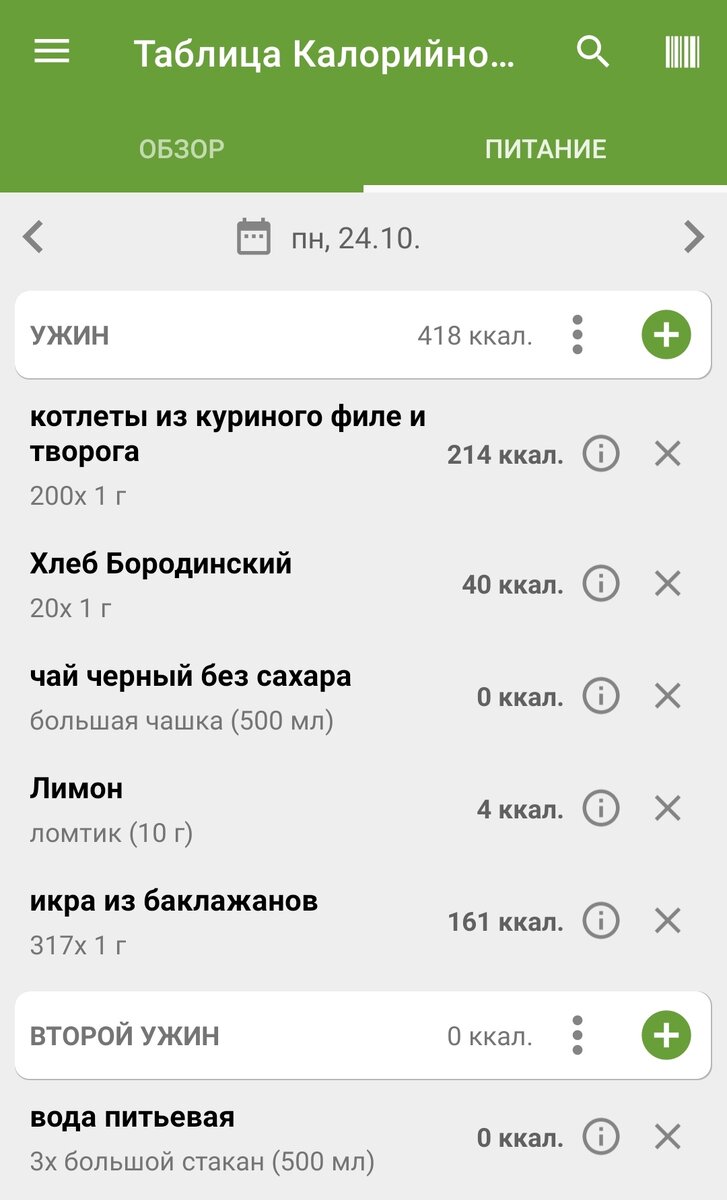Delete Хлеб Бородинский from dinner
Image resolution: width=727 pixels, height=1200 pixels.
point(667,583)
